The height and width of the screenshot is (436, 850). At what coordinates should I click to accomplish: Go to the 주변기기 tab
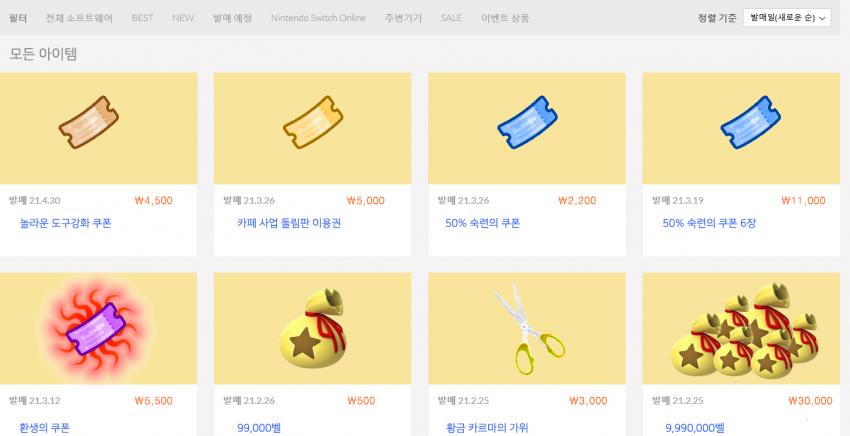tap(403, 18)
